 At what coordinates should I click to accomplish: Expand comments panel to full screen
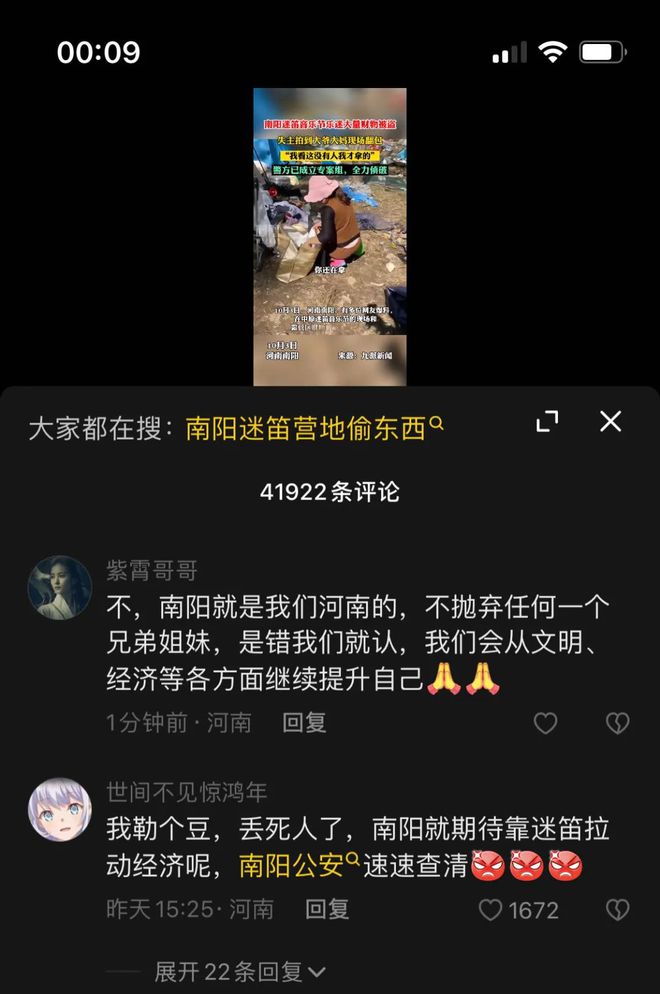547,422
